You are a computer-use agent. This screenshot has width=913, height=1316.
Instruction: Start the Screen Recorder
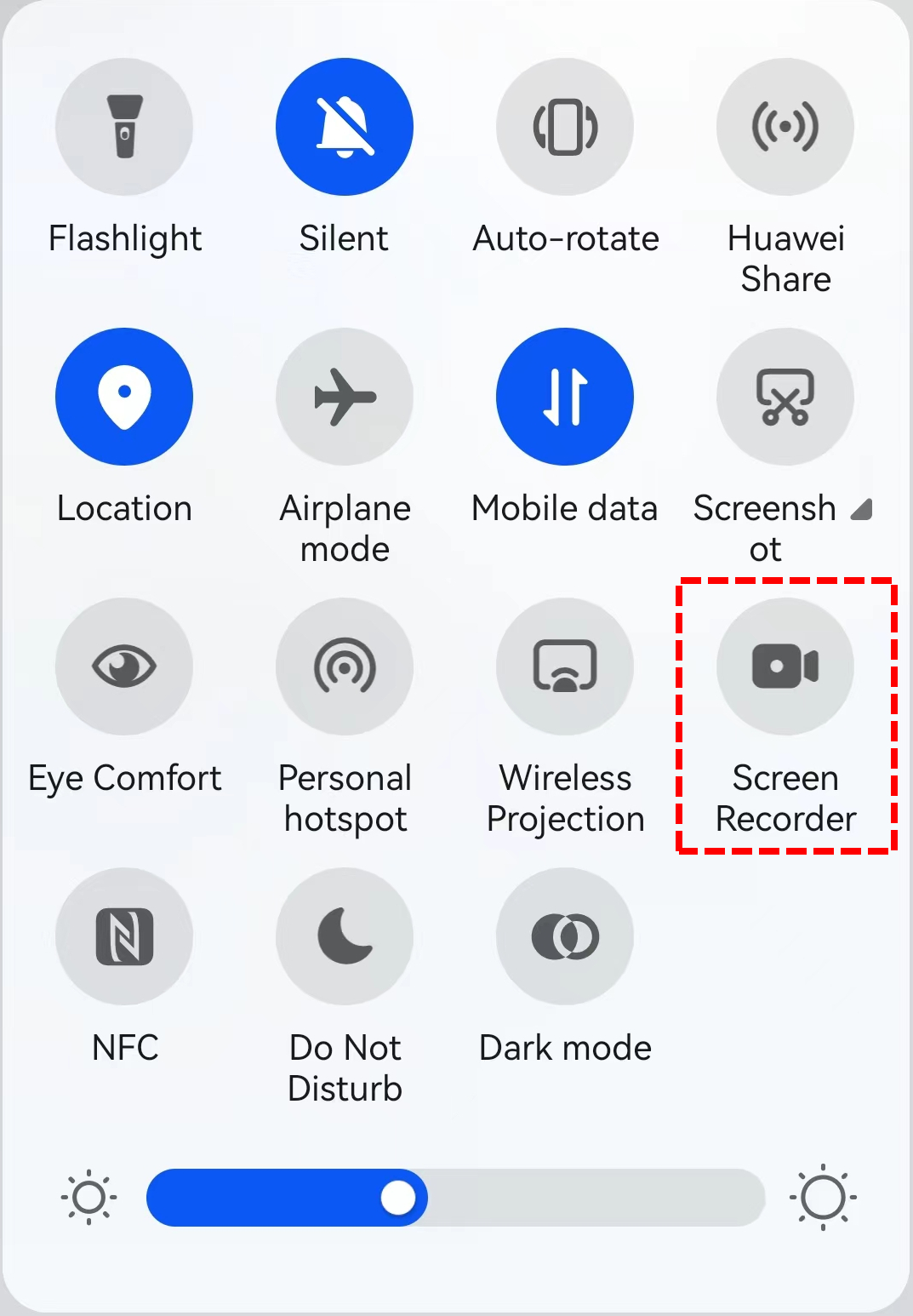click(785, 667)
